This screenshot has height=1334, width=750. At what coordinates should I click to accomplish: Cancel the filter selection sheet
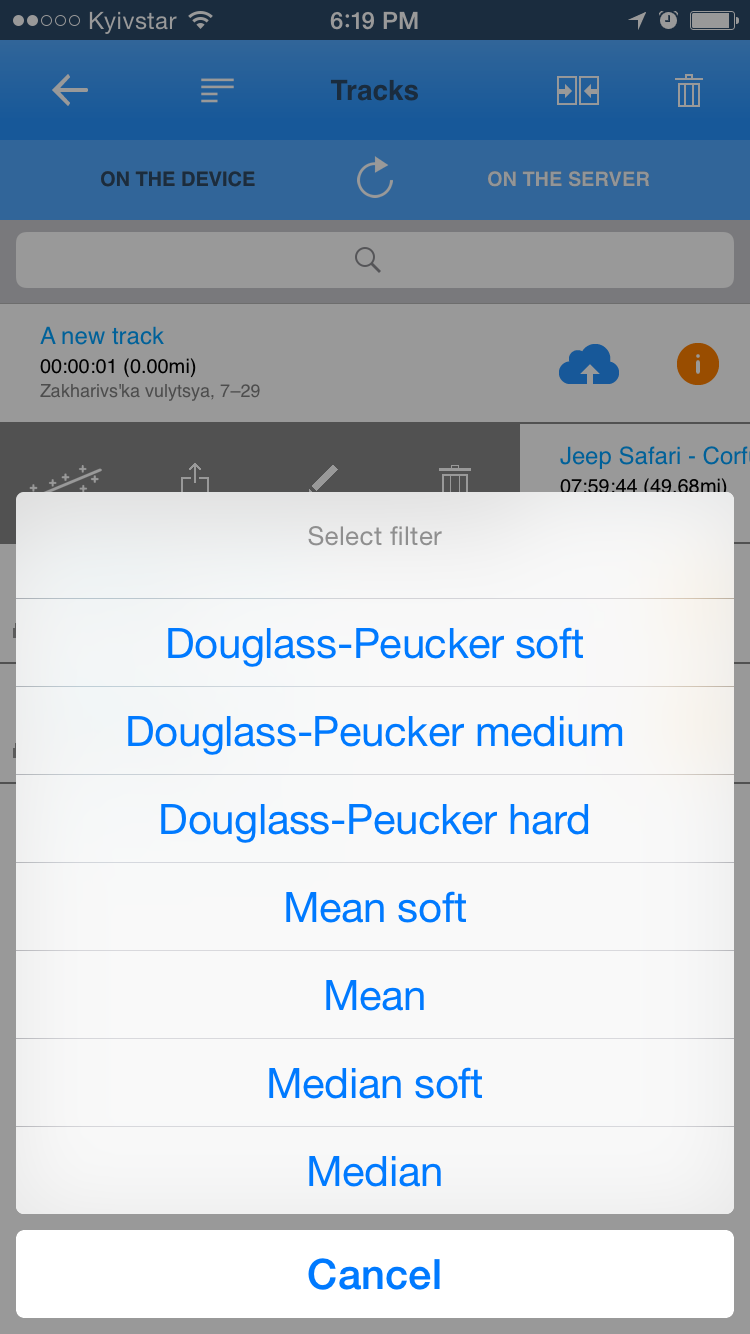(375, 1274)
